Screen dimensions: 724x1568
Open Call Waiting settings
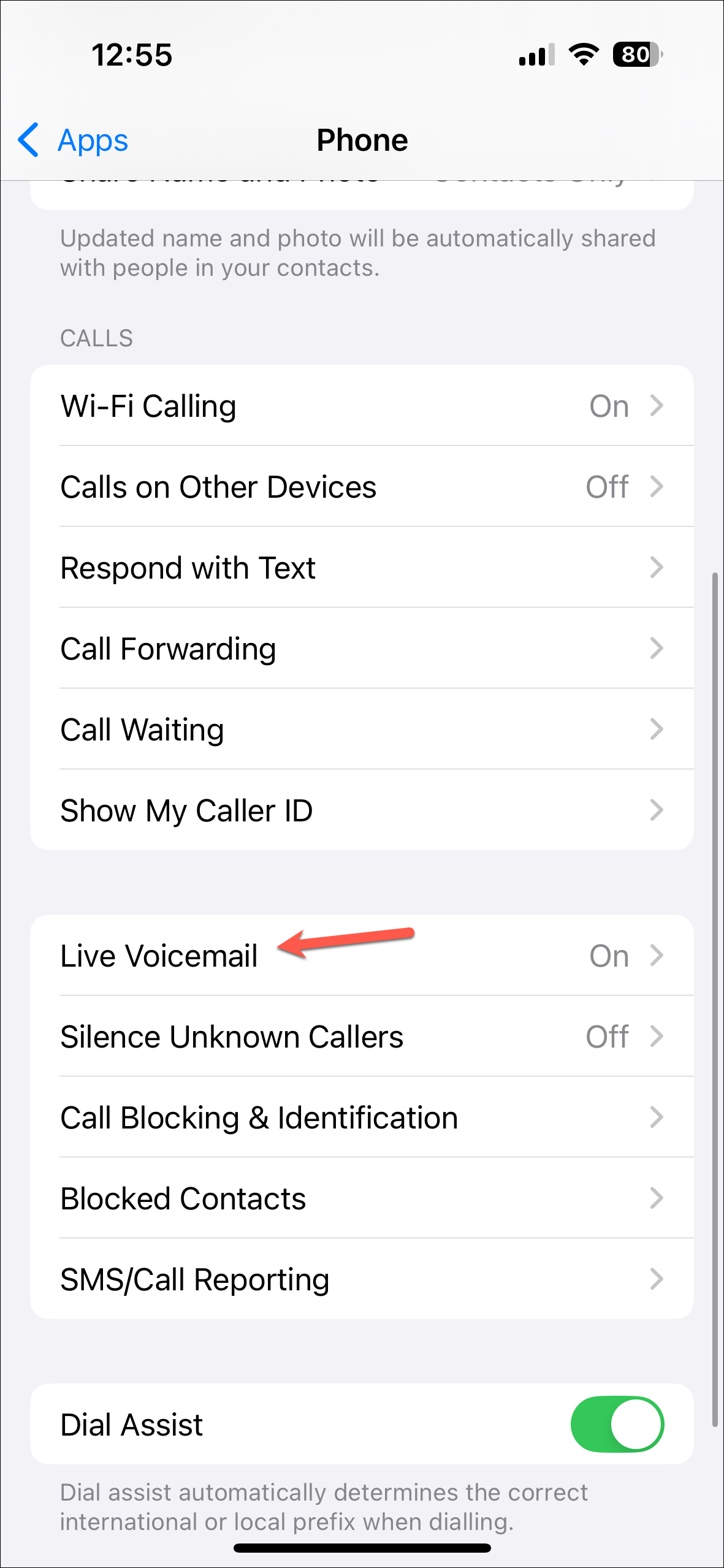[x=362, y=729]
